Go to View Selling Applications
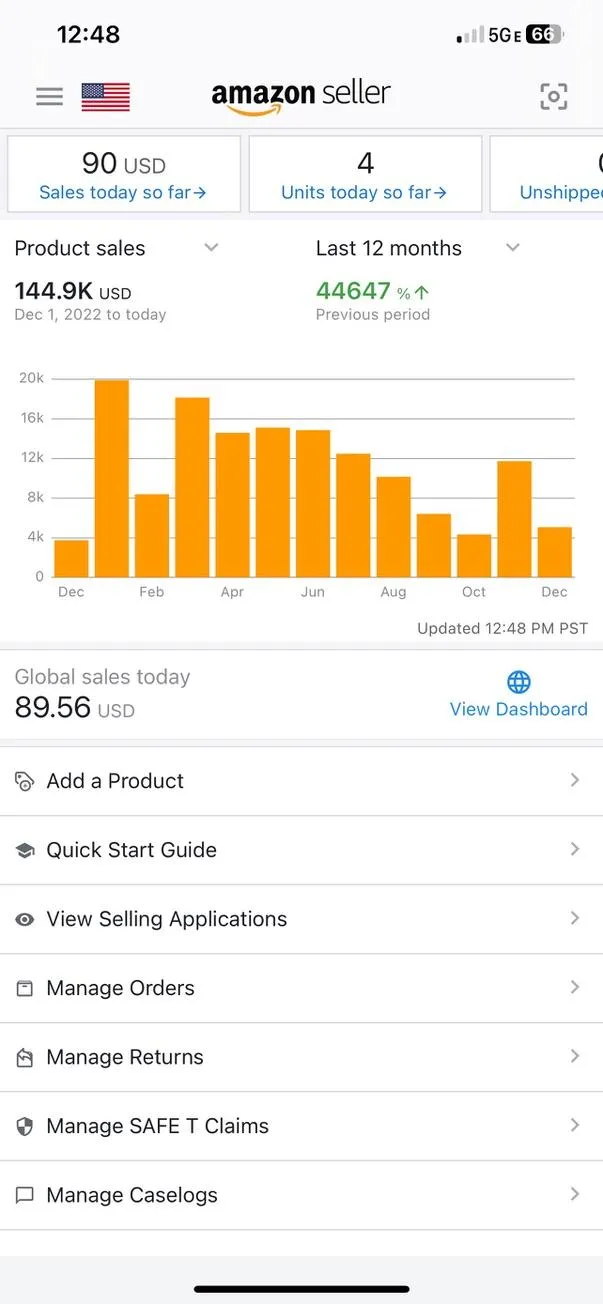 pos(301,919)
